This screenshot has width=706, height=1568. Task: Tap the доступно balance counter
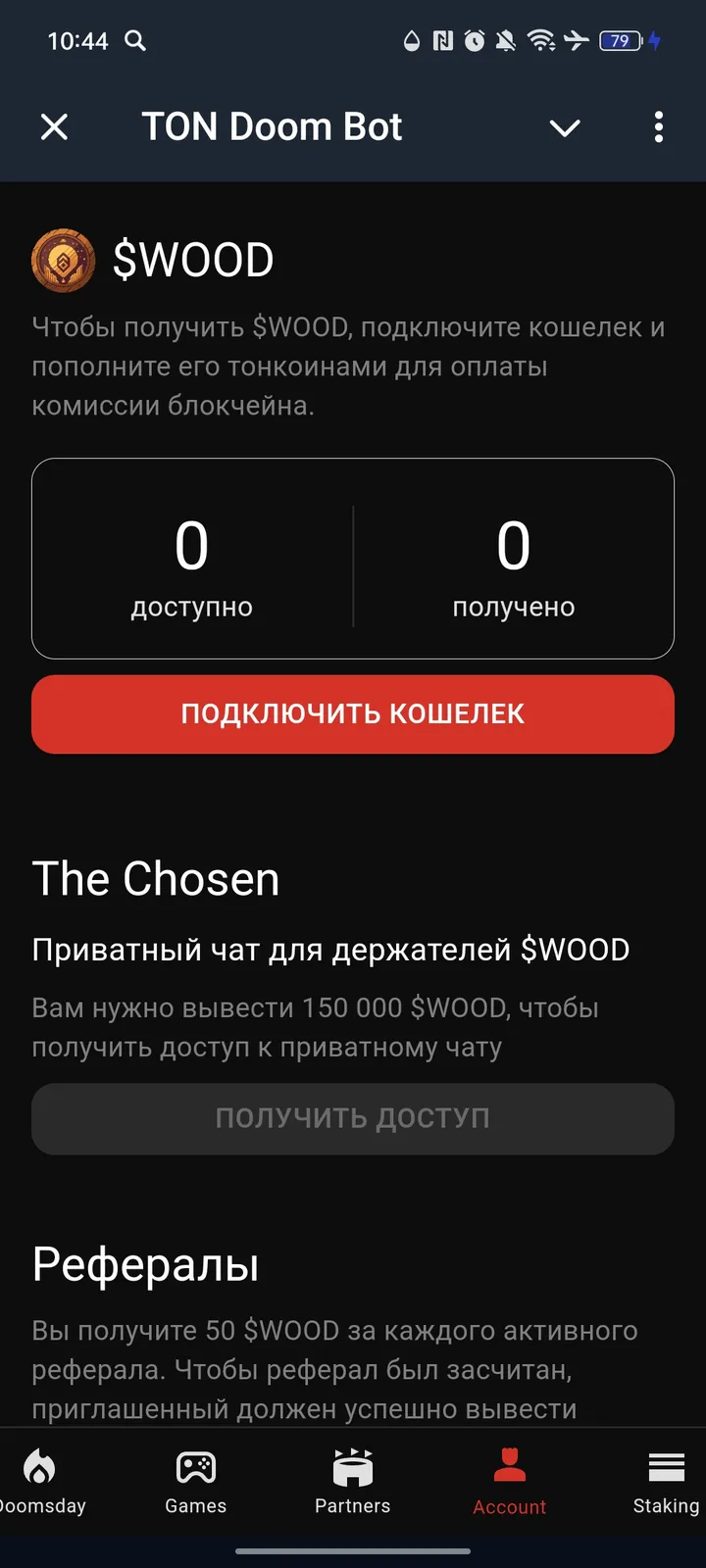(x=191, y=568)
